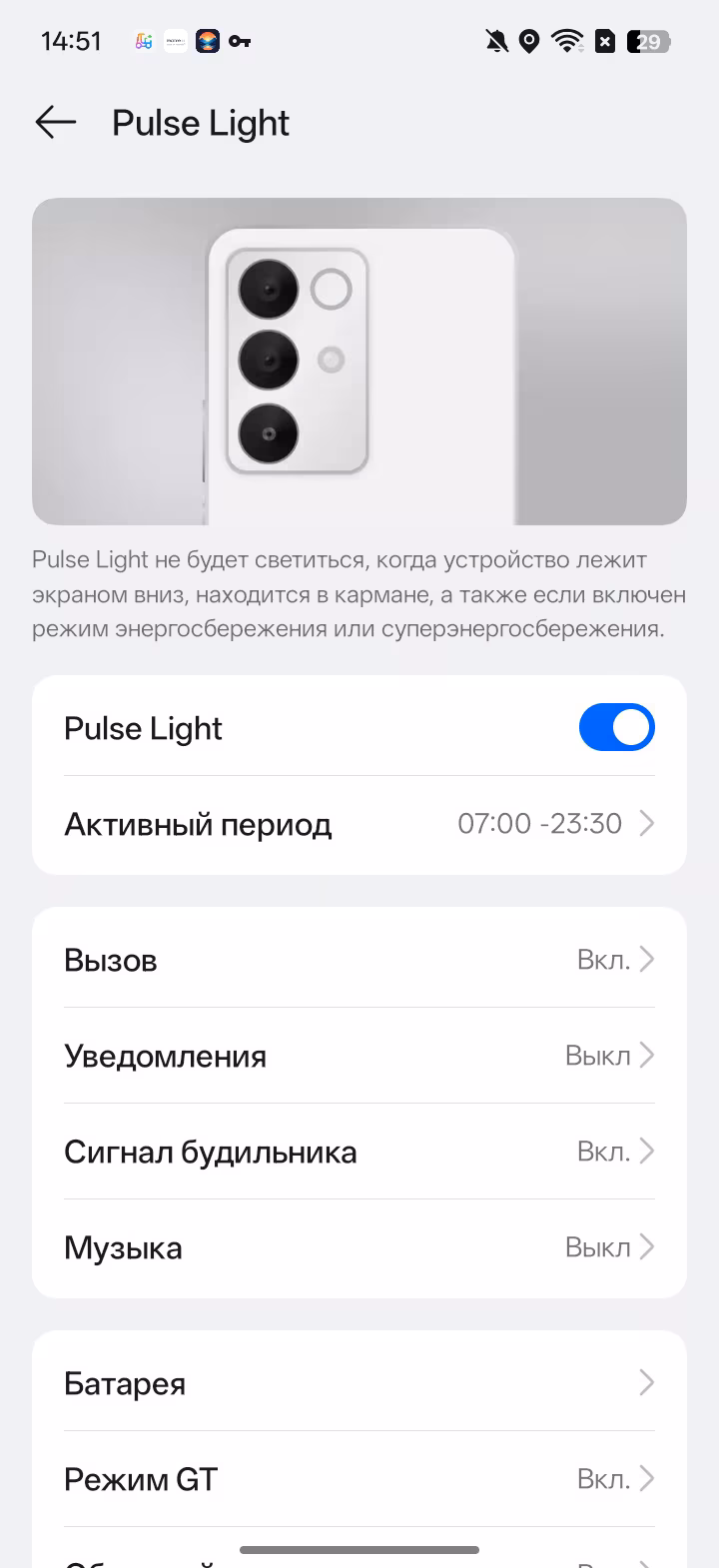Tap the key notification icon
719x1568 pixels.
coord(237,42)
